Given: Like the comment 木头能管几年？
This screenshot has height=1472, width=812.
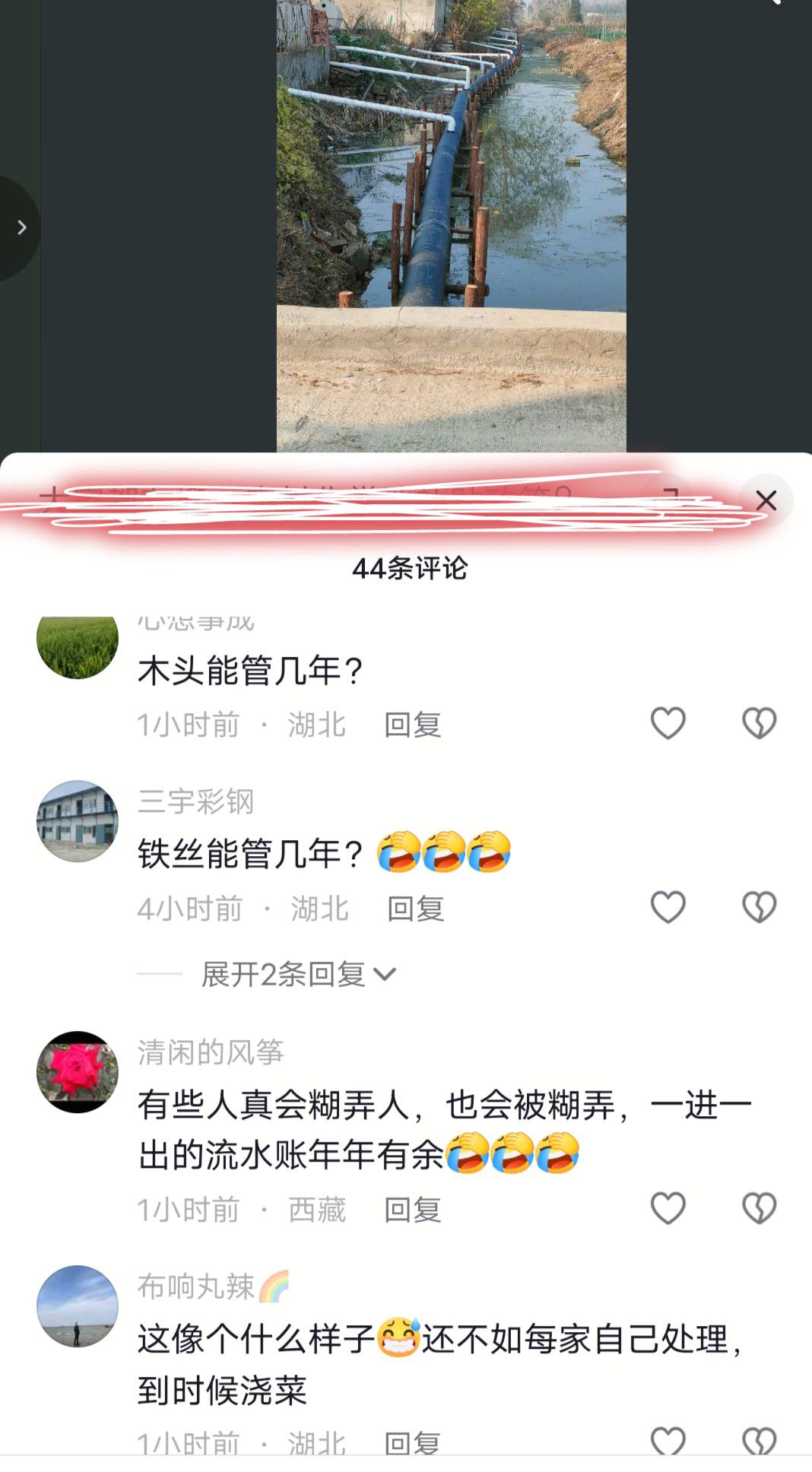Looking at the screenshot, I should tap(668, 723).
